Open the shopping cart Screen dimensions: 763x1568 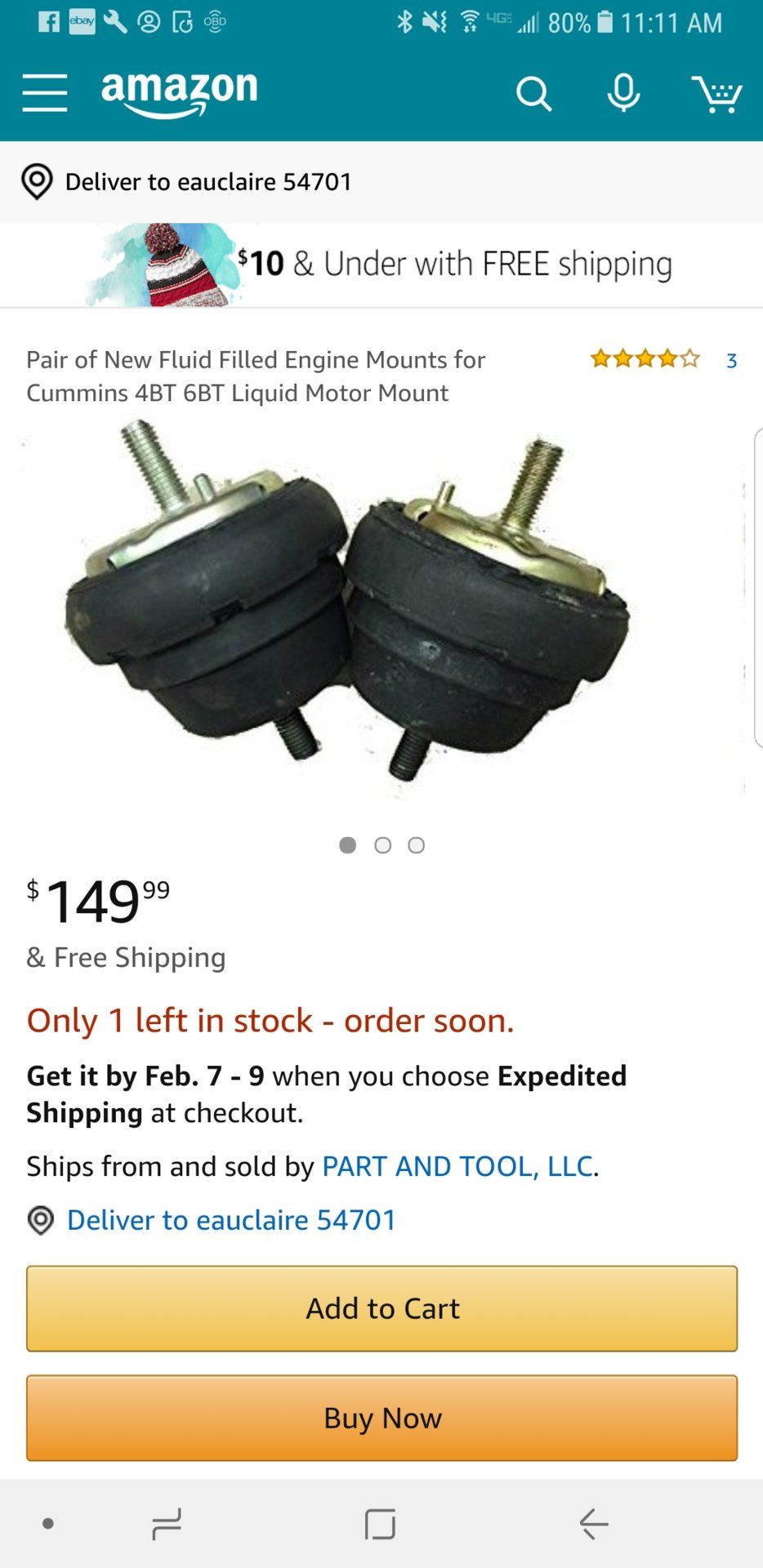[x=716, y=94]
